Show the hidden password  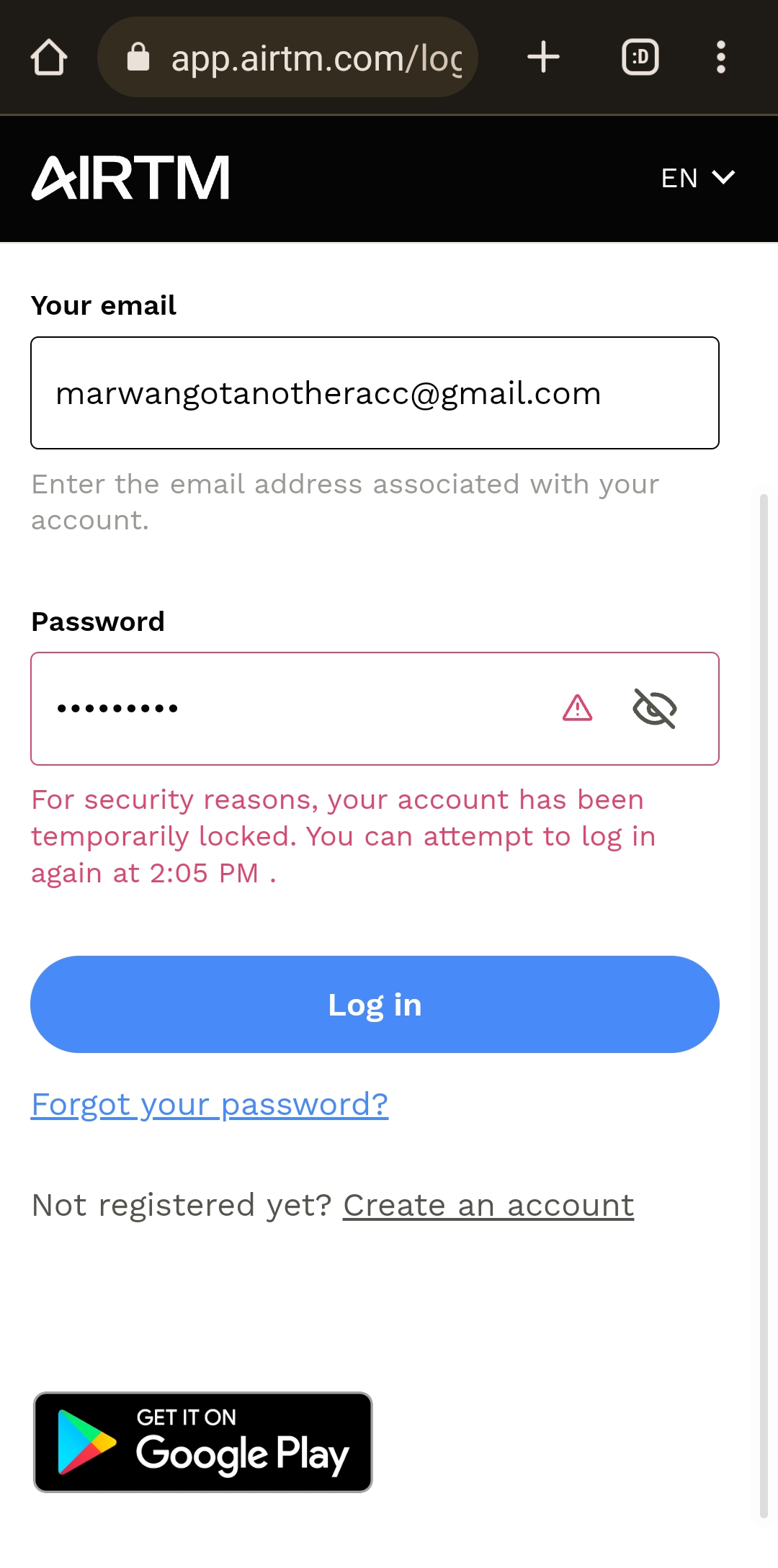tap(654, 709)
